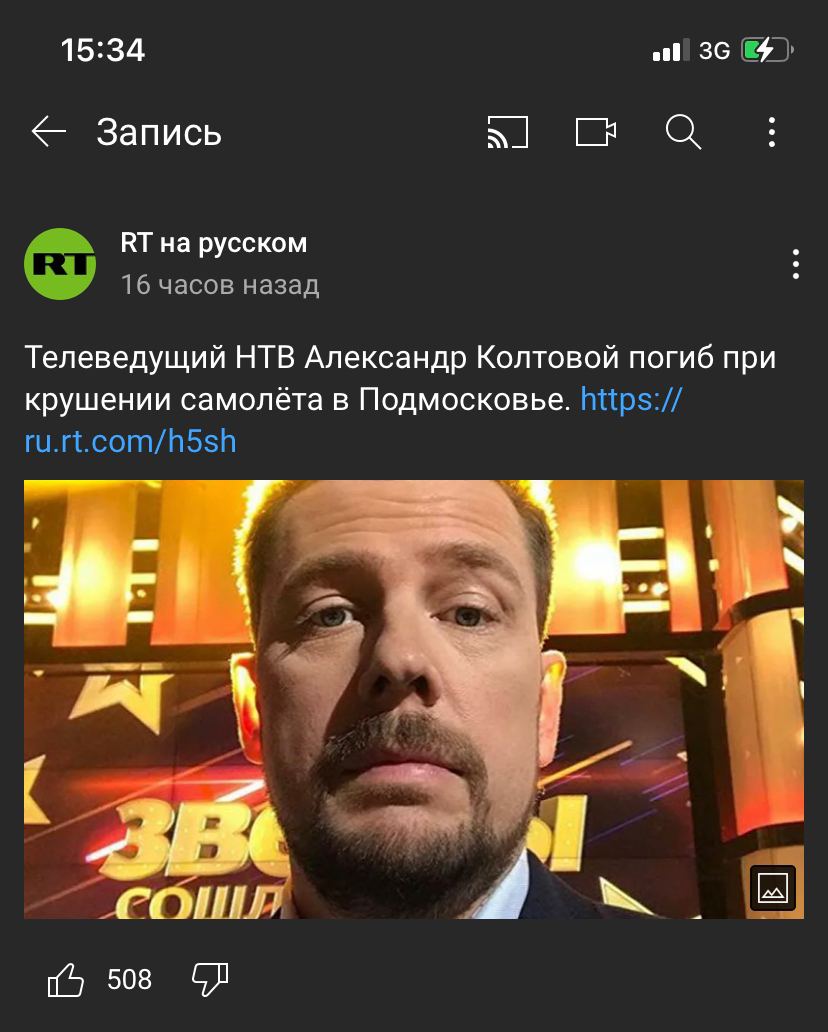This screenshot has height=1032, width=828.
Task: Dislike the RT на русском post
Action: pos(210,979)
